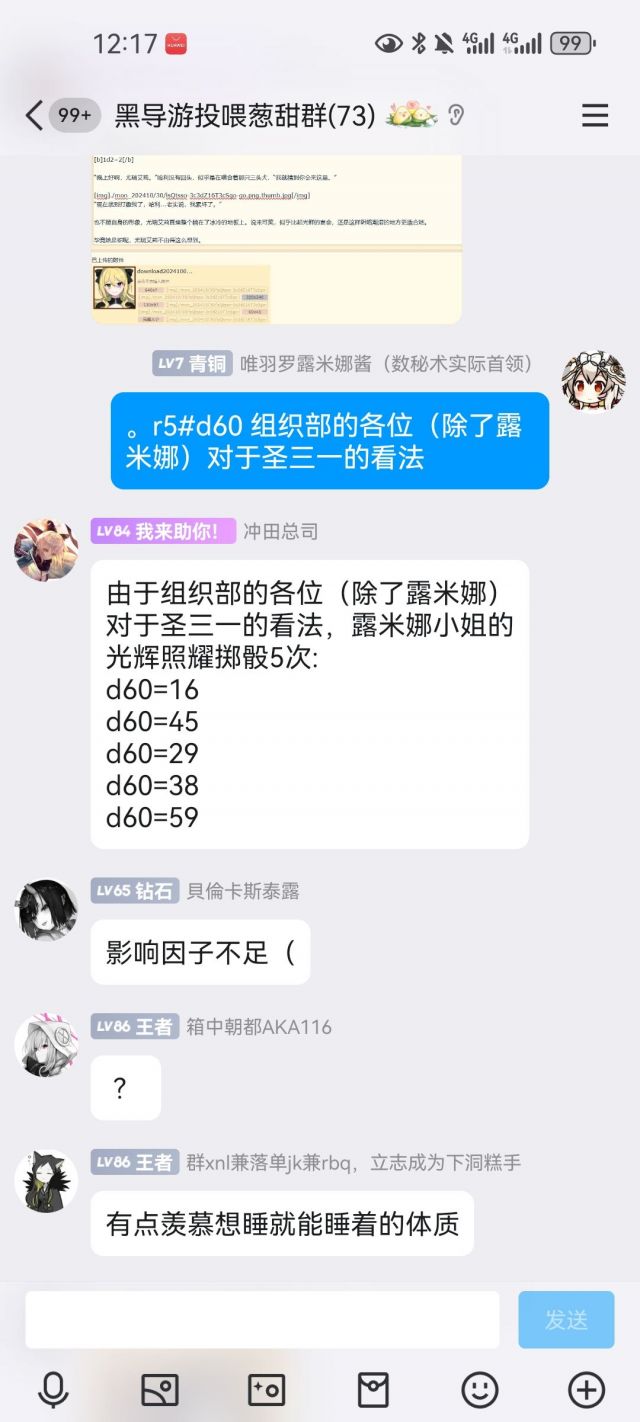Open the red envelope icon
The image size is (640, 1422).
373,1390
